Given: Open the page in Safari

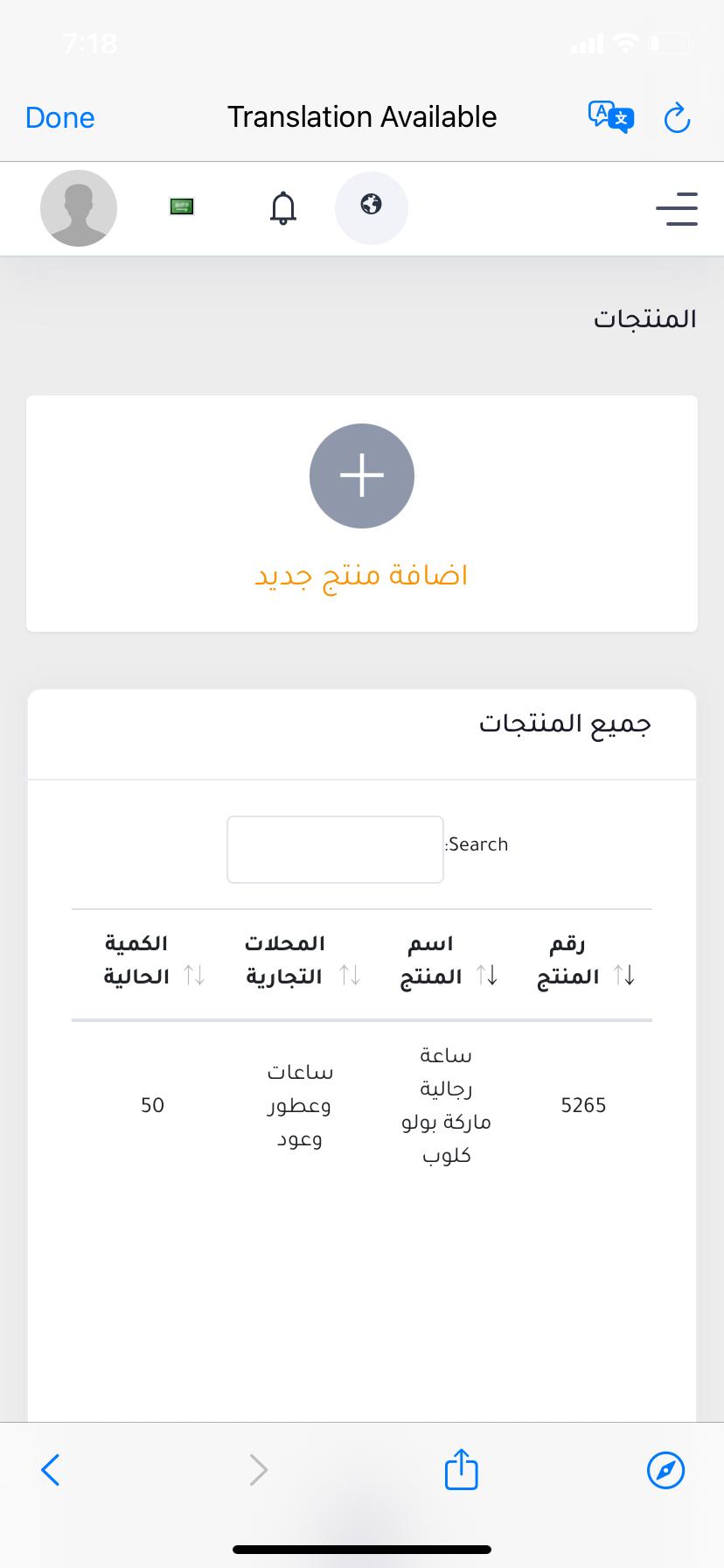Looking at the screenshot, I should (665, 1470).
